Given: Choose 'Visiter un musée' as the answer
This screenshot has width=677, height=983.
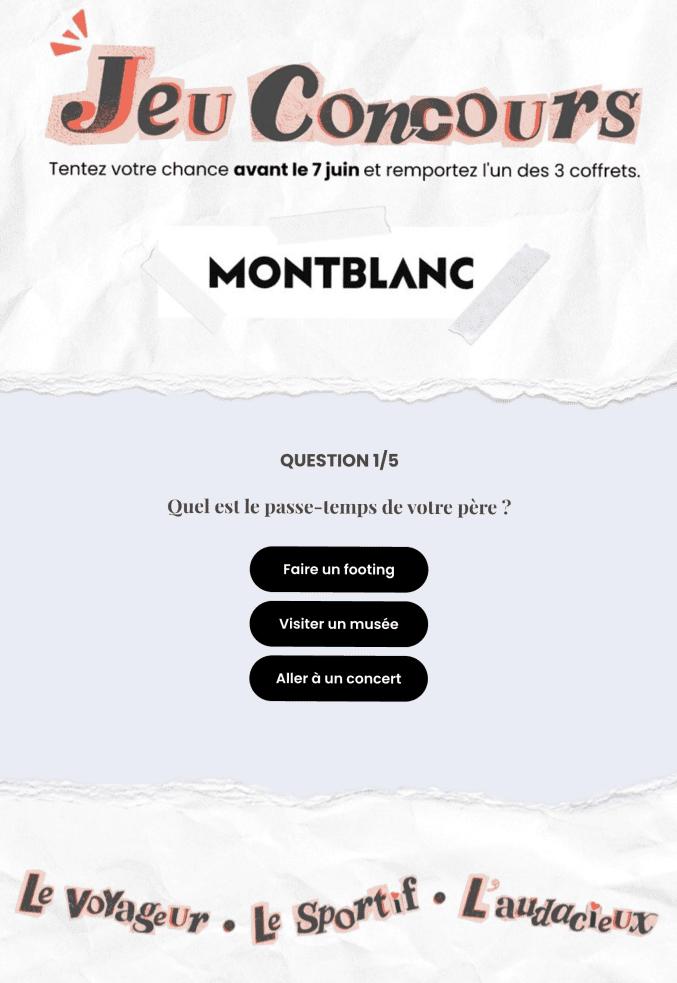Looking at the screenshot, I should [338, 624].
